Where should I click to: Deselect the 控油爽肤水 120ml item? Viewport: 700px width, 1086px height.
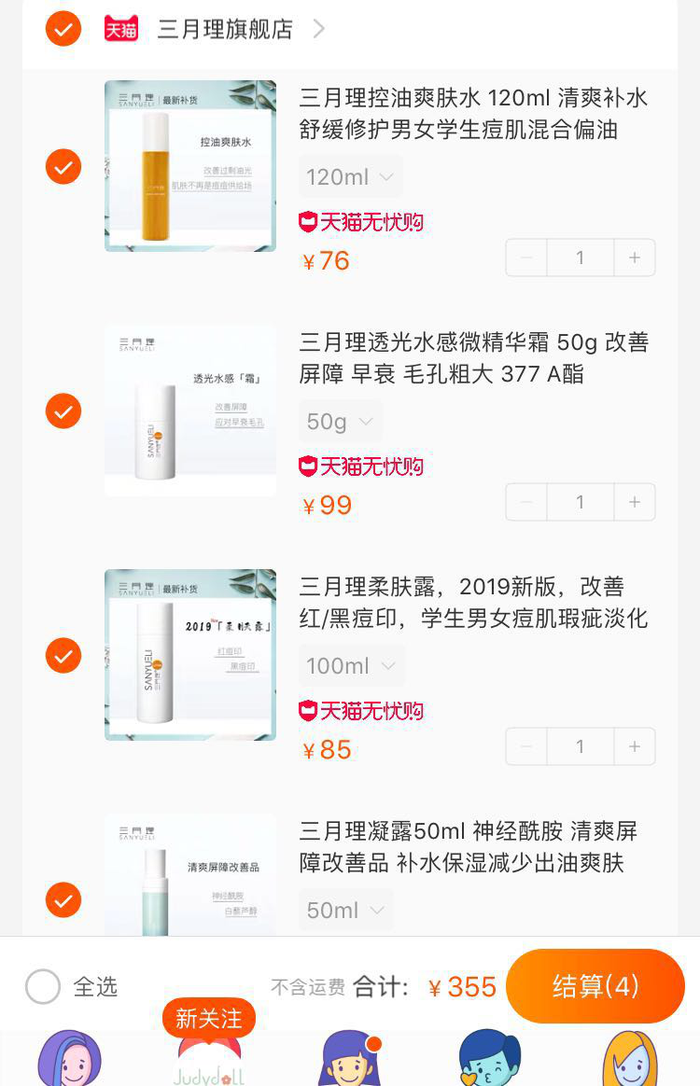(63, 166)
